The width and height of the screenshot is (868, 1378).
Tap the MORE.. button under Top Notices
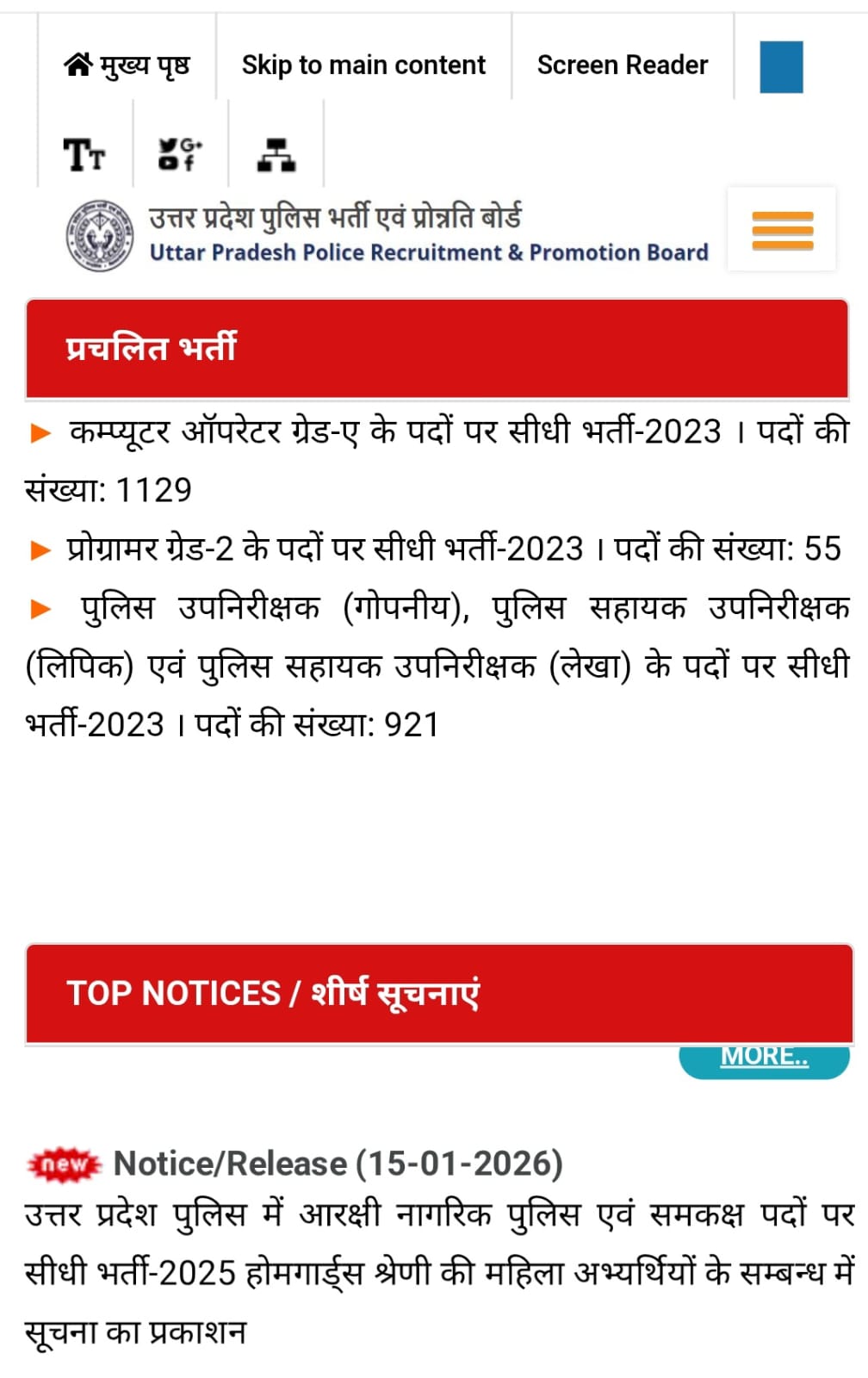pos(764,1058)
